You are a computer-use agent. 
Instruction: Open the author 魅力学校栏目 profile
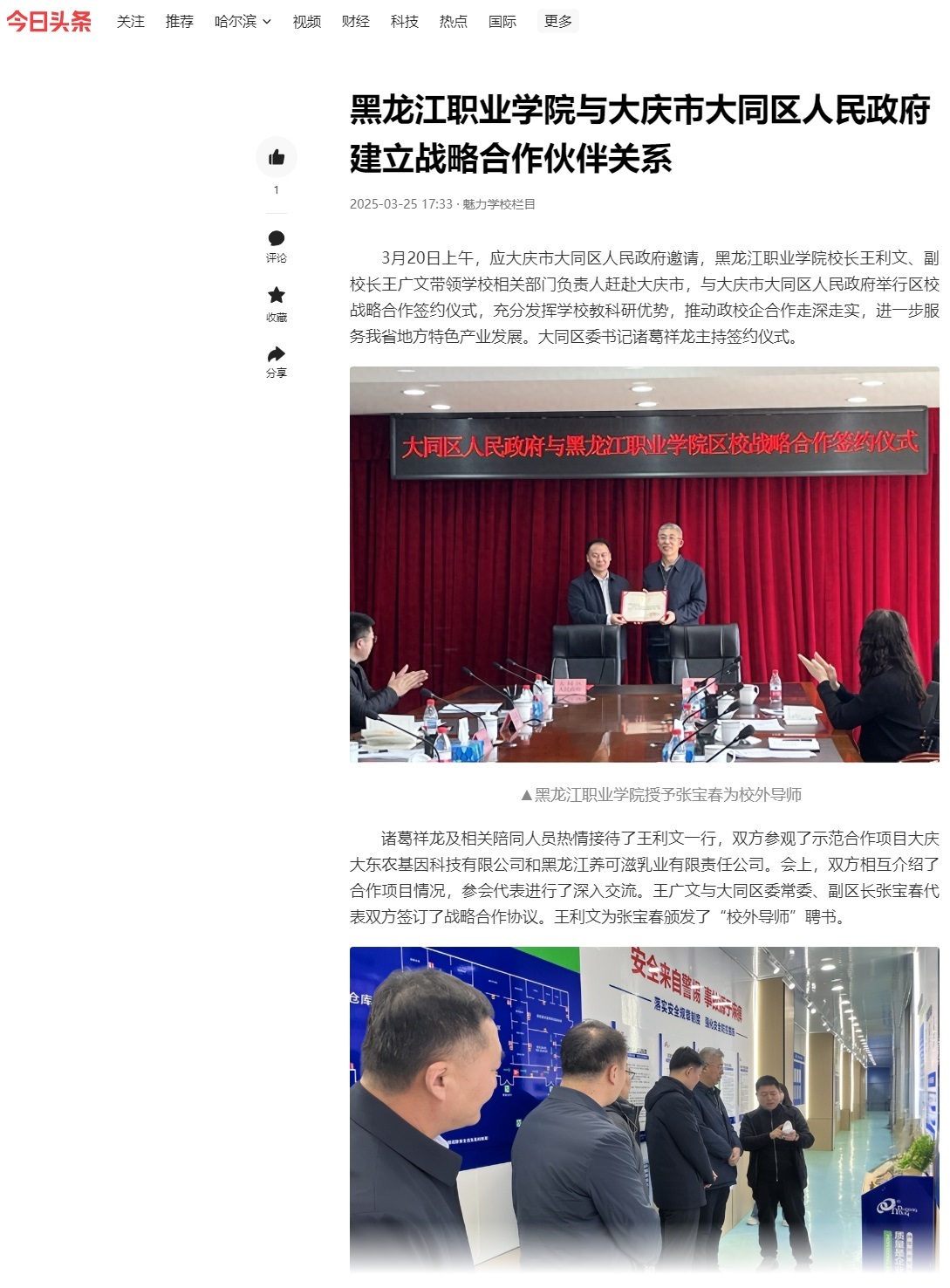[499, 204]
